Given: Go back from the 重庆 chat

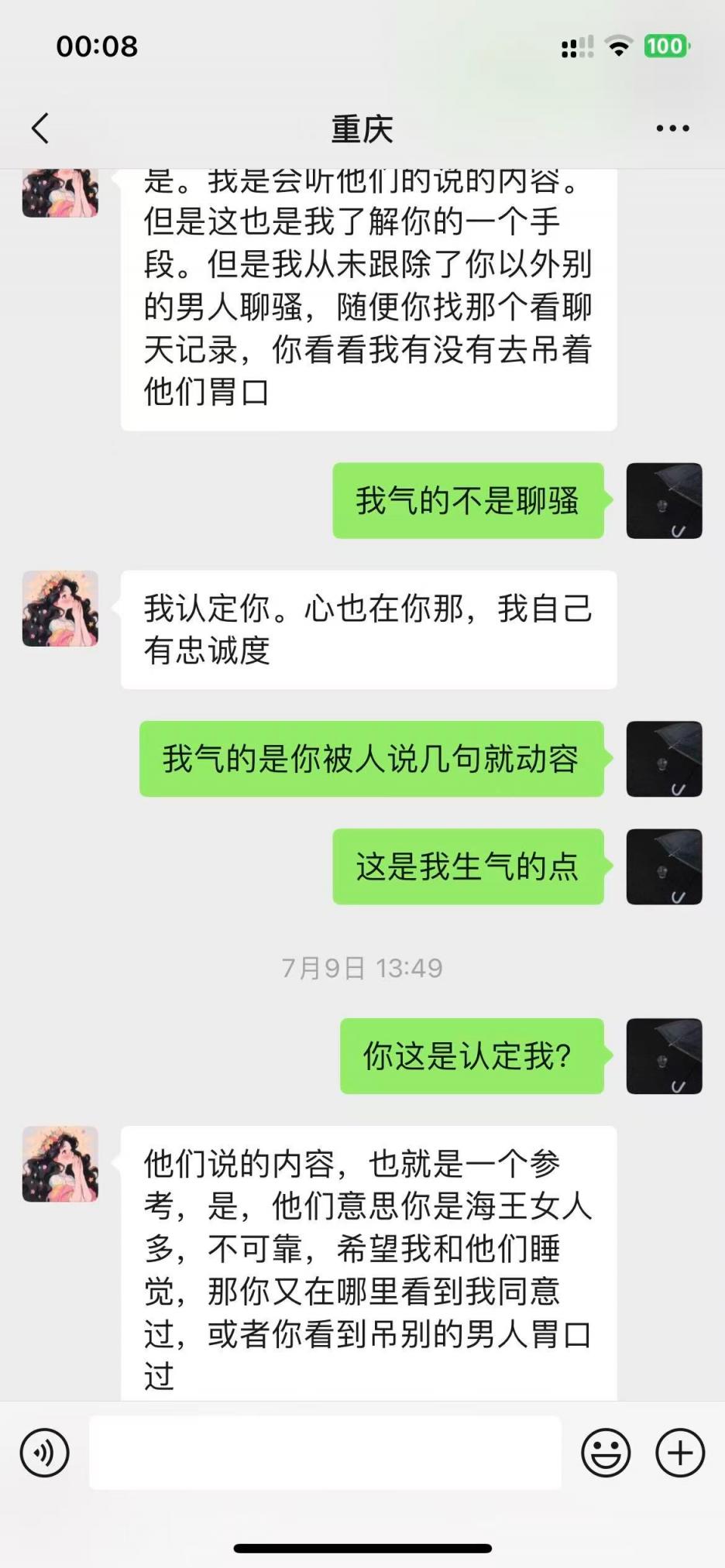Looking at the screenshot, I should (40, 129).
